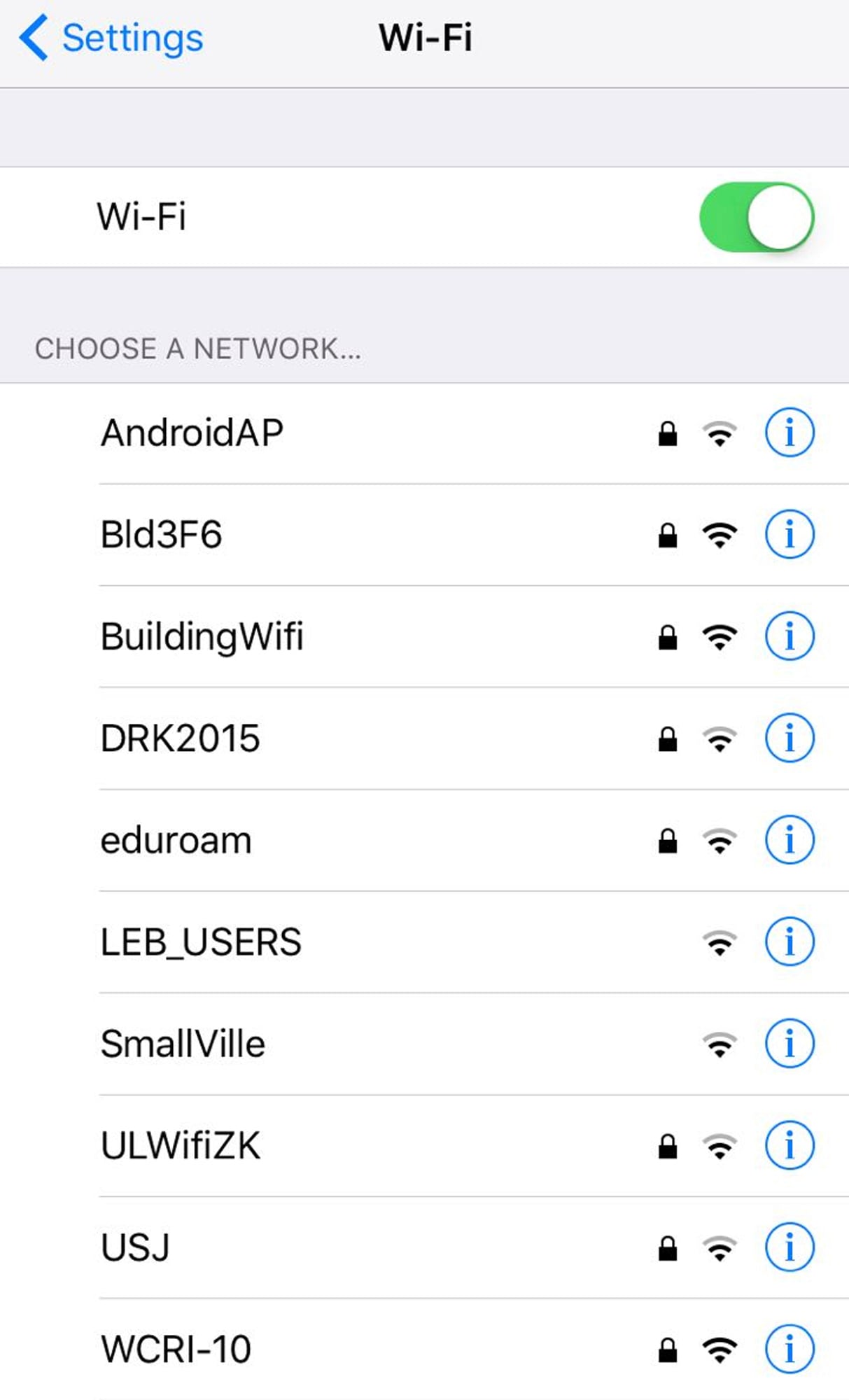View LEB_USERS network details
The image size is (849, 1400).
tap(790, 942)
